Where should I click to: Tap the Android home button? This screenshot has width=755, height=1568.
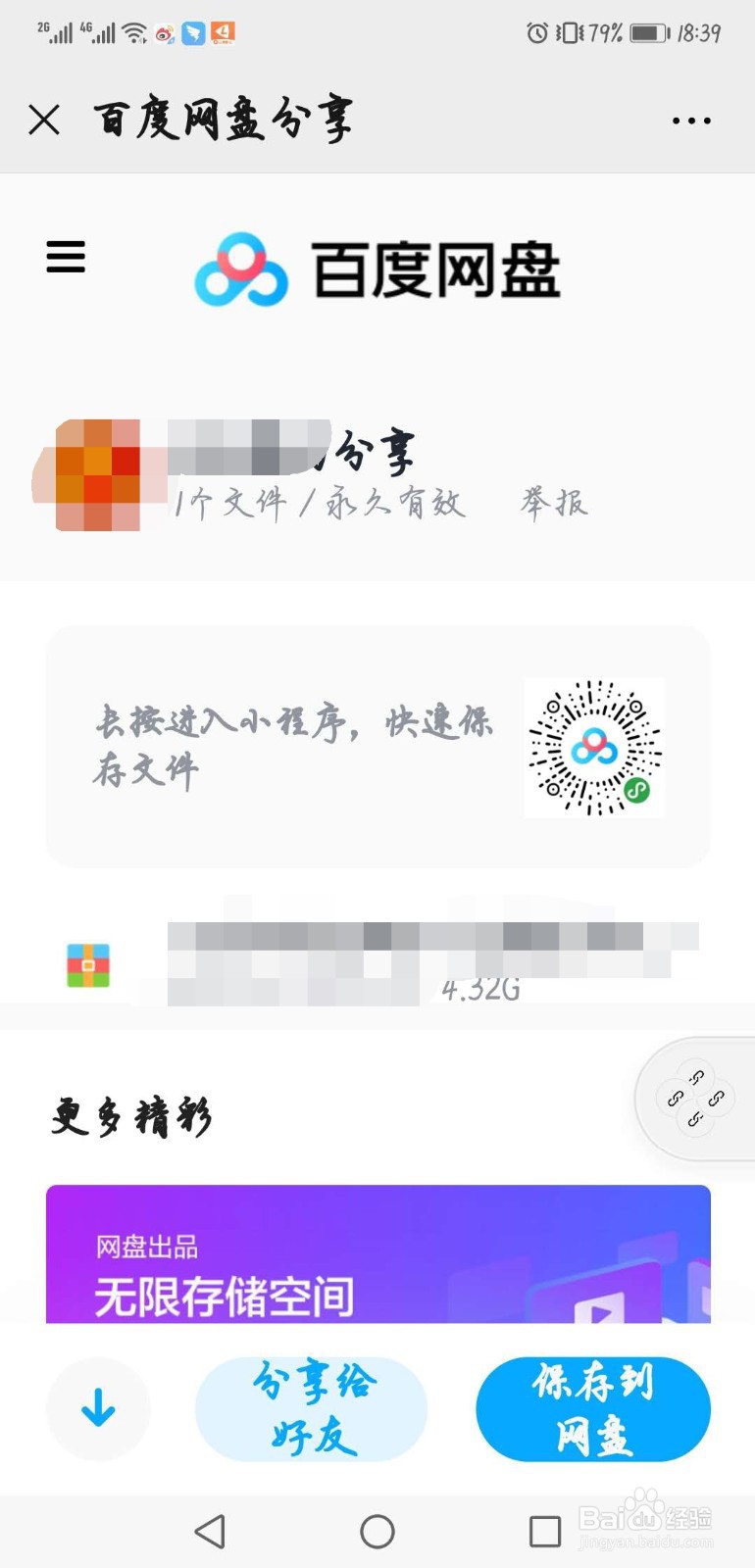pos(377,1531)
